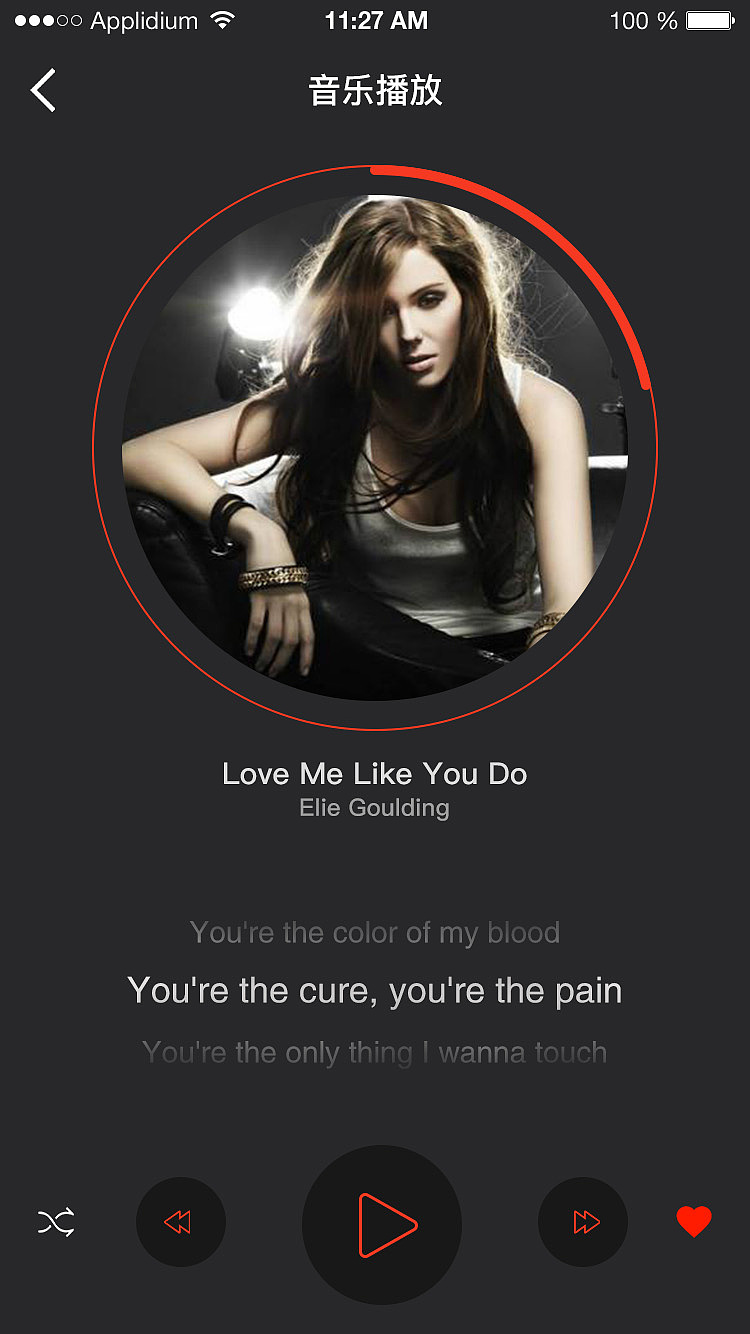Skip to the previous track

(180, 1222)
